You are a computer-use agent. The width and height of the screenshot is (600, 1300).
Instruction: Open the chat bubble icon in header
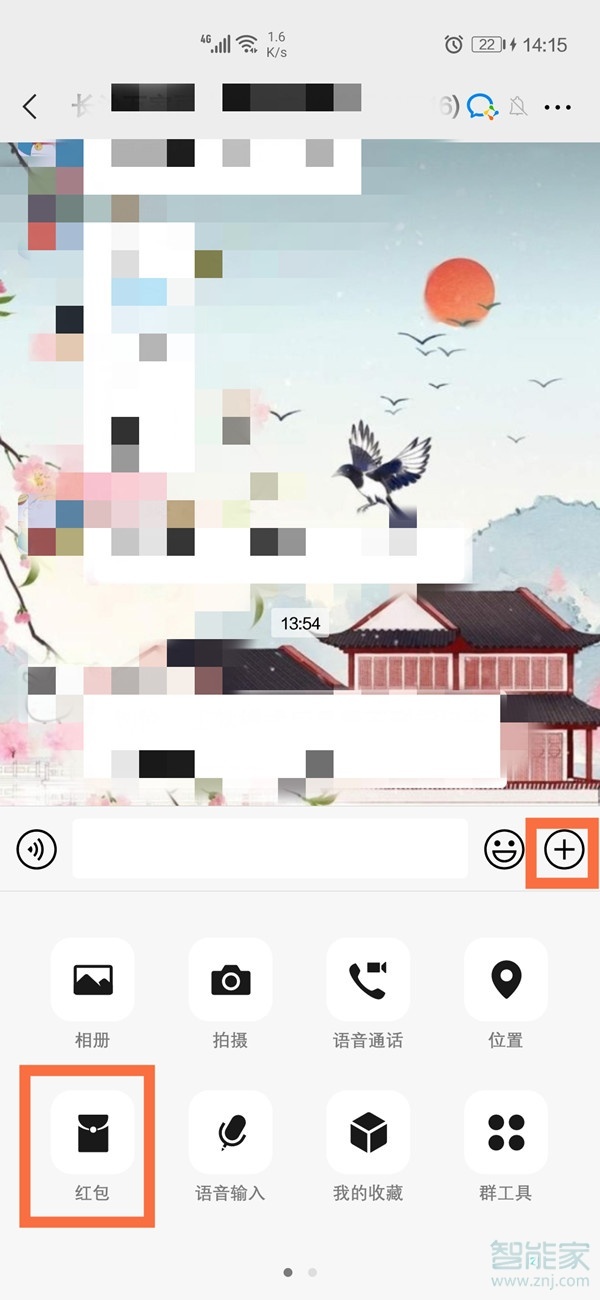pos(481,107)
